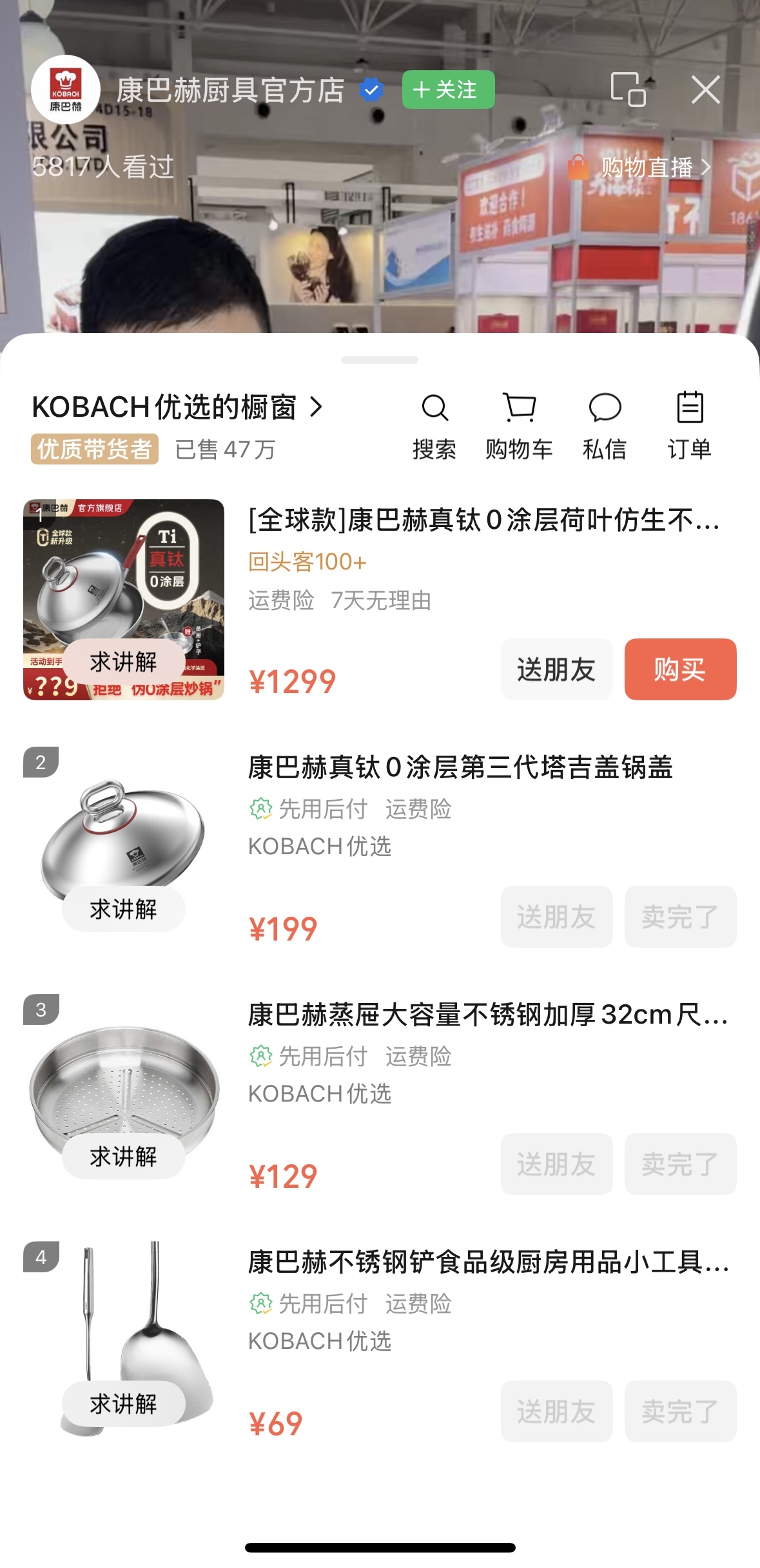760x1568 pixels.
Task: Request explanation for the stainless spatula
Action: 124,1404
